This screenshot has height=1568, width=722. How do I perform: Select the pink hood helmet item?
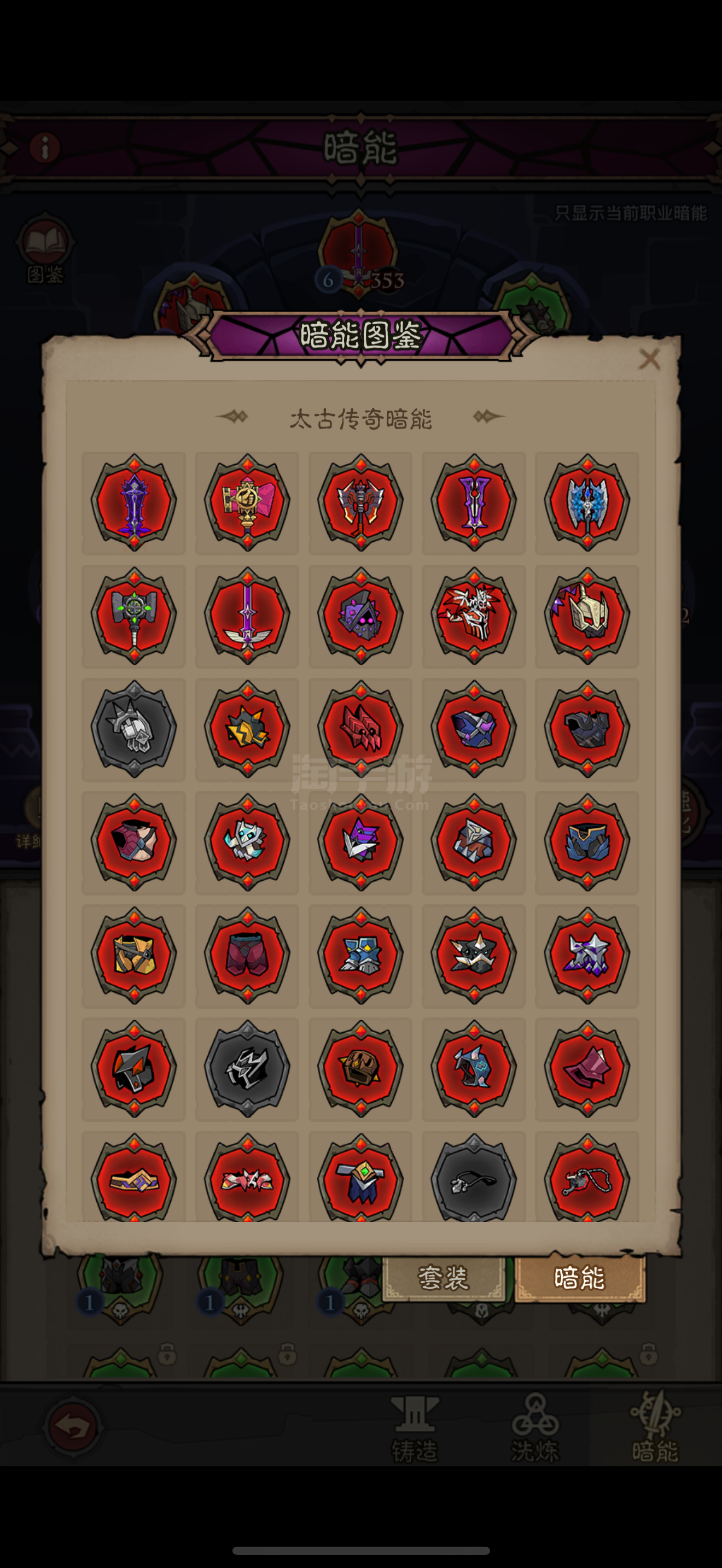tap(587, 1069)
